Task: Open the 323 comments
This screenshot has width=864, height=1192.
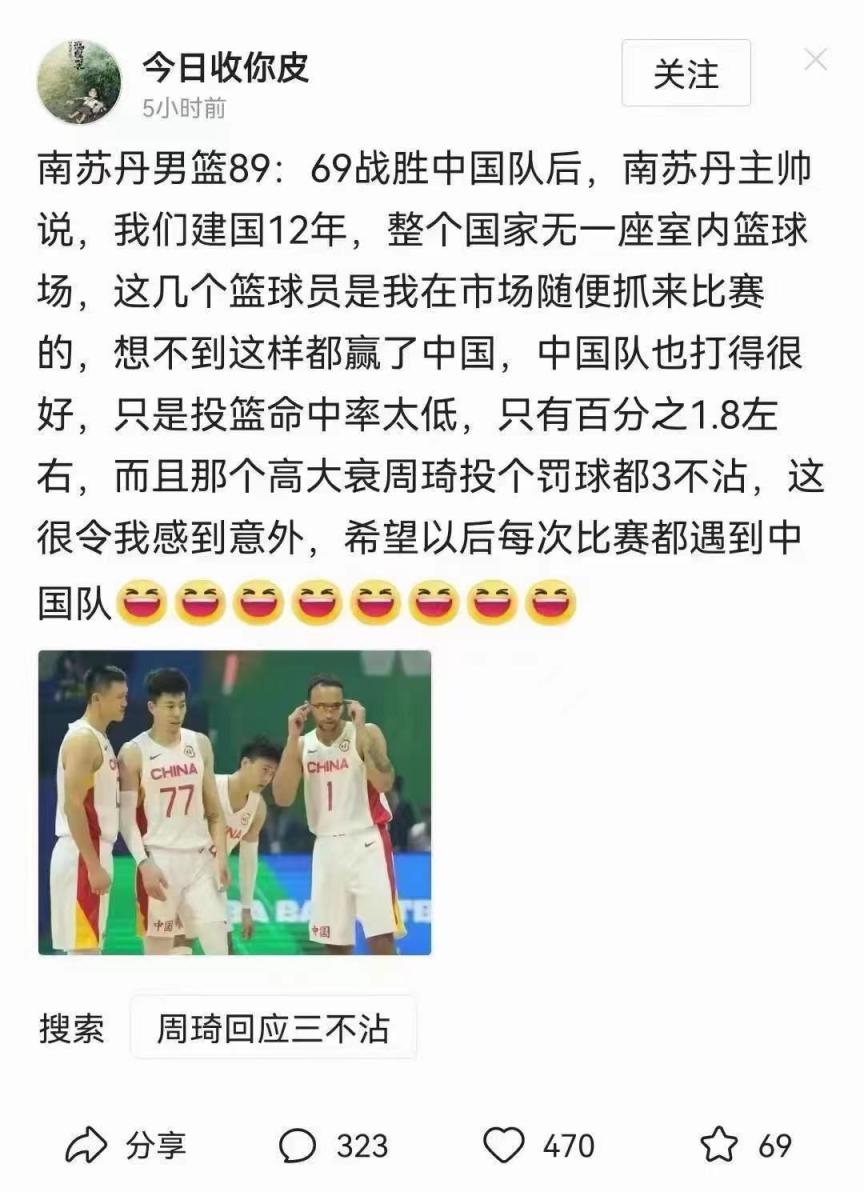Action: [x=334, y=1146]
